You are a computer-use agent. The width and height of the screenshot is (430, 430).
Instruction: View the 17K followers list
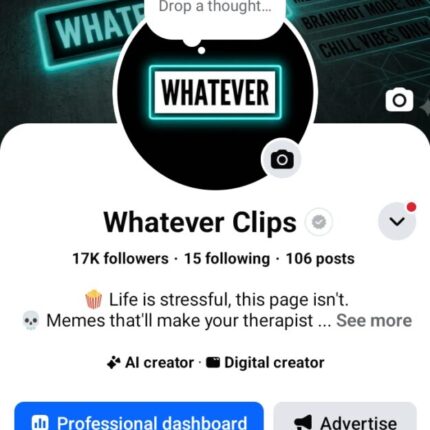pos(120,259)
